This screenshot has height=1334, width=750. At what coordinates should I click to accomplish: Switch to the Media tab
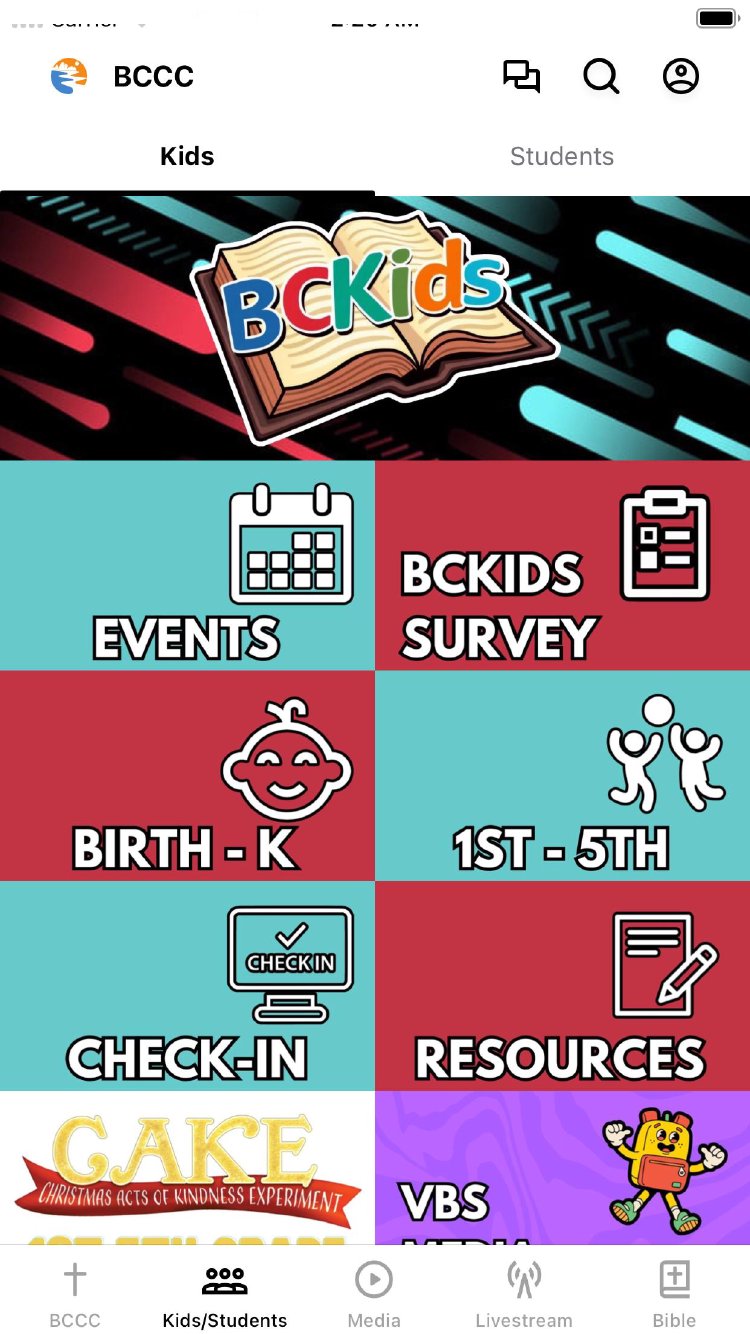[374, 1294]
